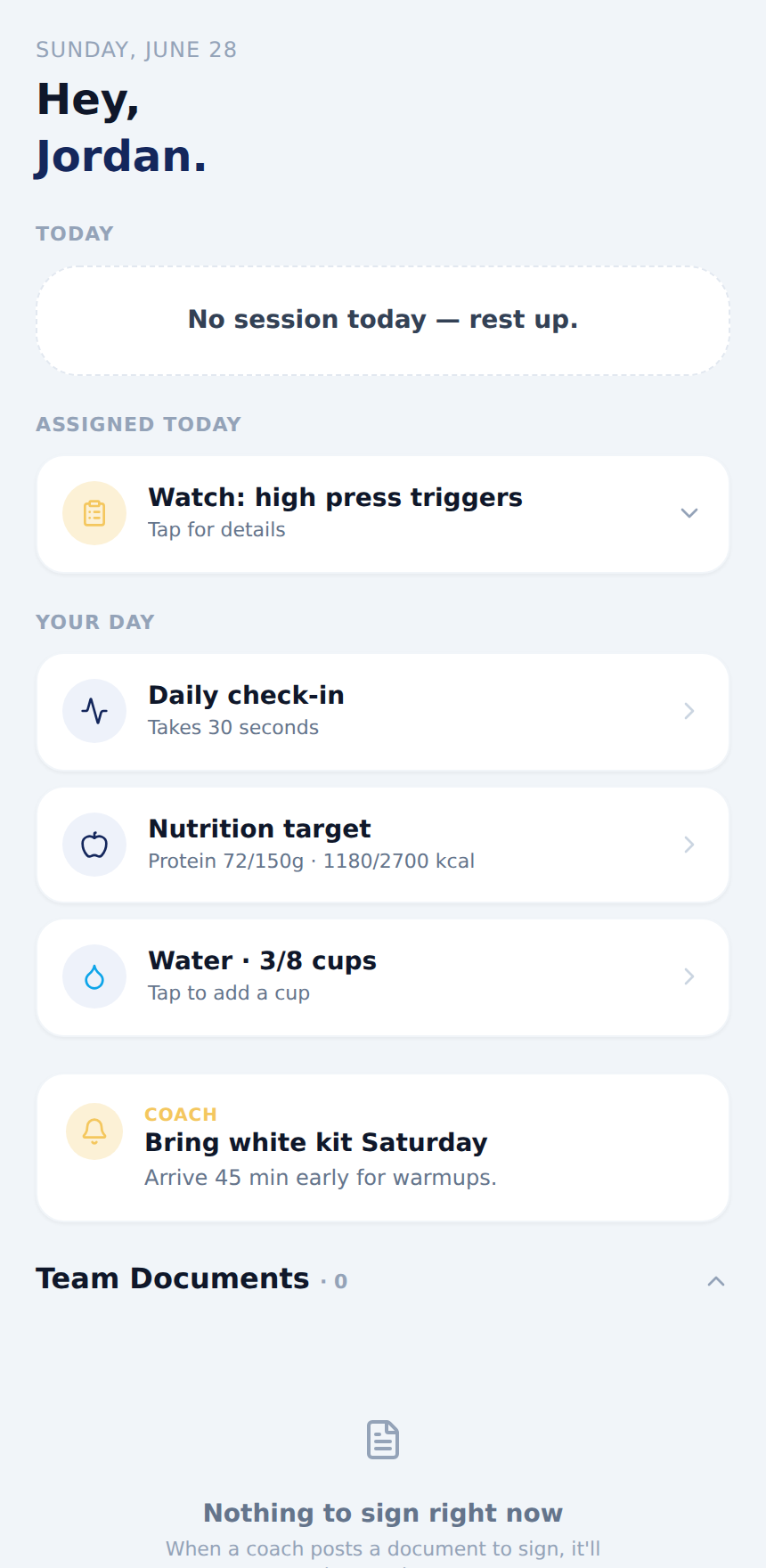
Task: Expand the high press triggers card
Action: click(x=383, y=514)
